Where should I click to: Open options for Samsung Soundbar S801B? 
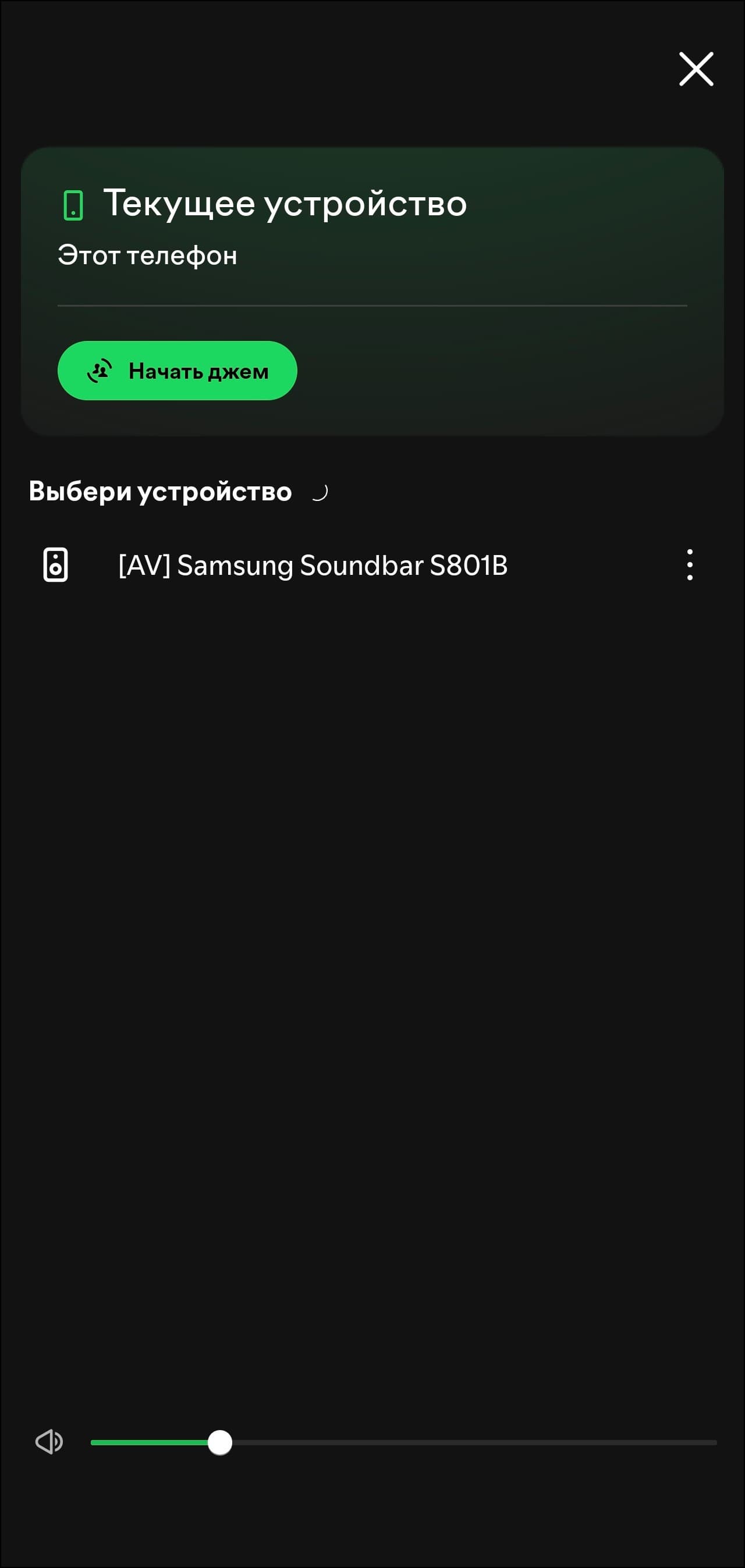[x=690, y=565]
